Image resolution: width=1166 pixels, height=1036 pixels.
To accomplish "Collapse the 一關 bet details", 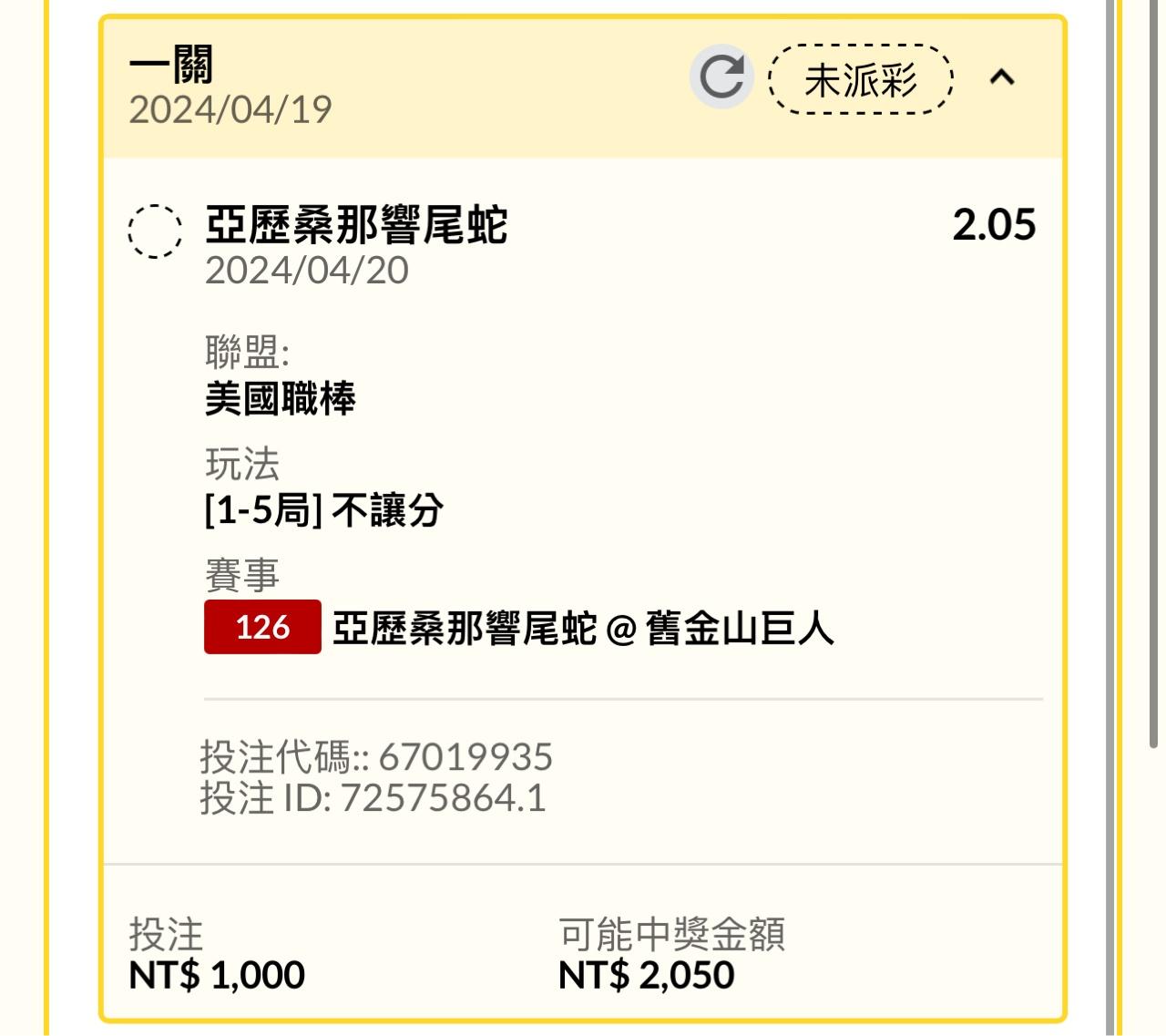I will click(x=1002, y=77).
